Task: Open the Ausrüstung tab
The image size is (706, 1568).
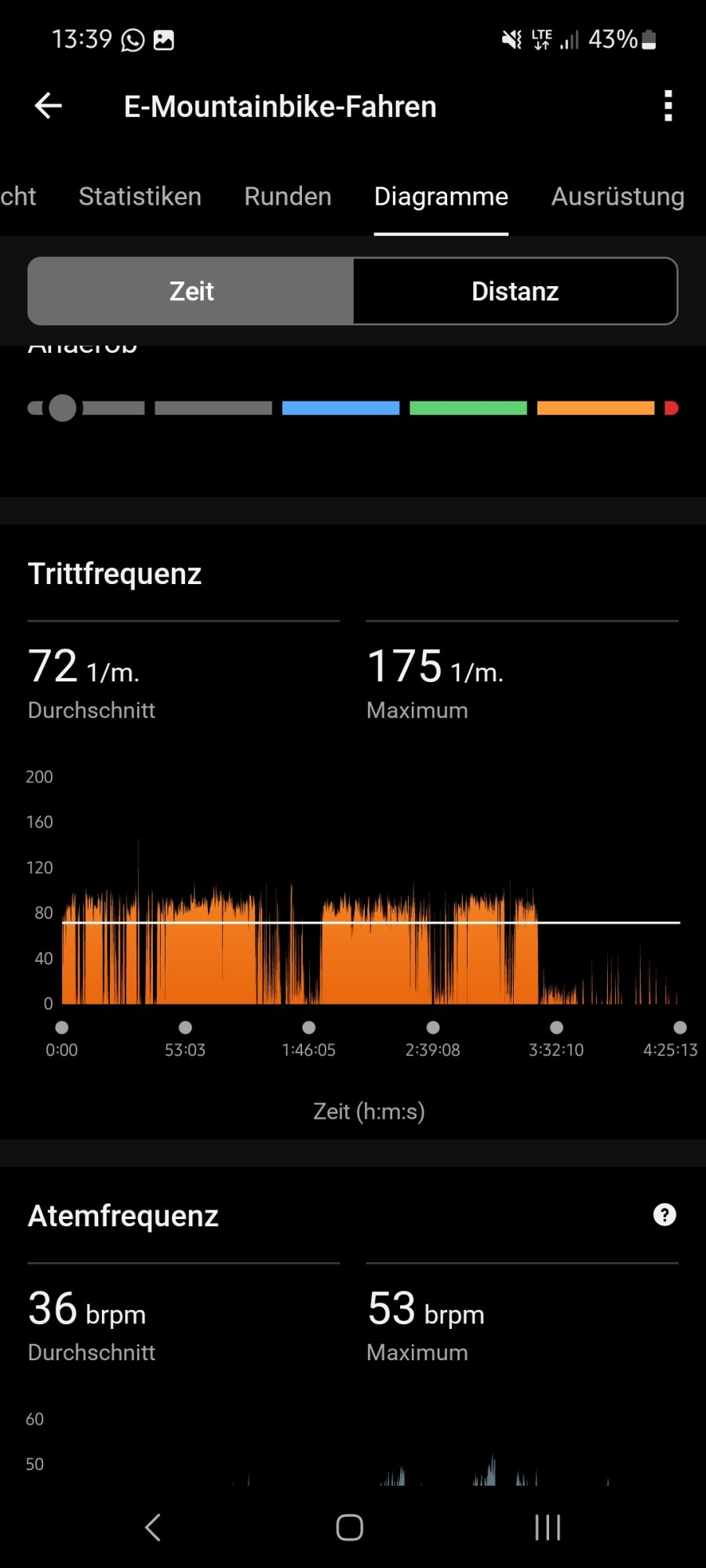Action: click(617, 196)
